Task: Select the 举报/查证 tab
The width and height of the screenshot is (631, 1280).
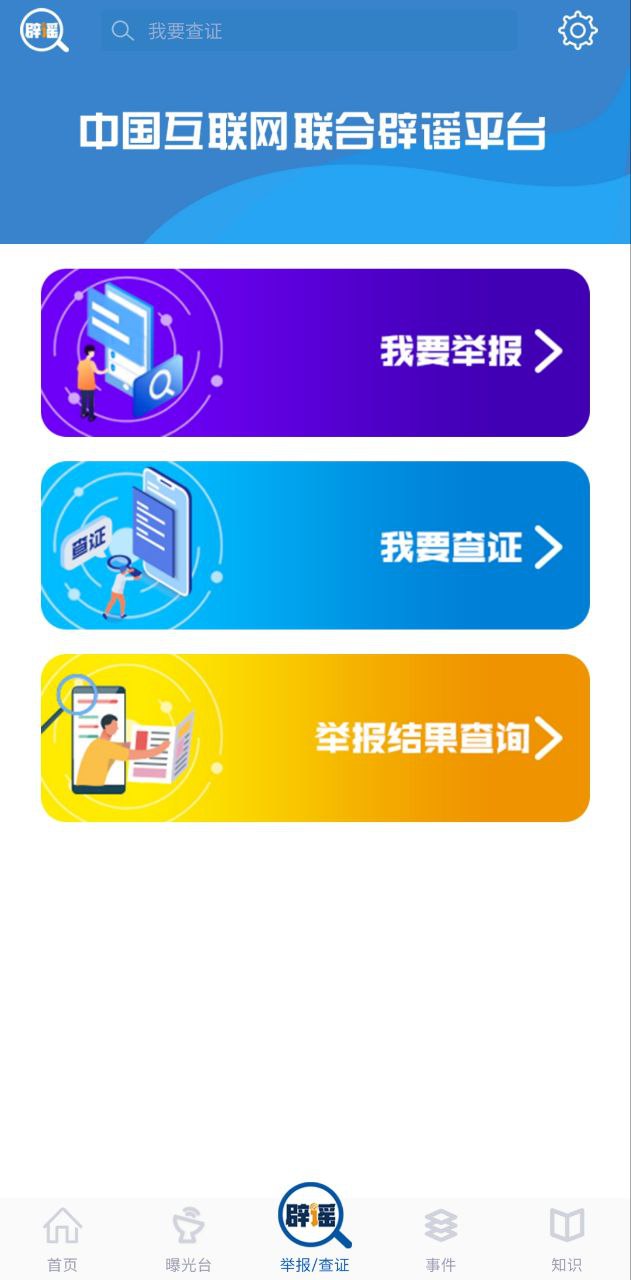Action: 315,1230
